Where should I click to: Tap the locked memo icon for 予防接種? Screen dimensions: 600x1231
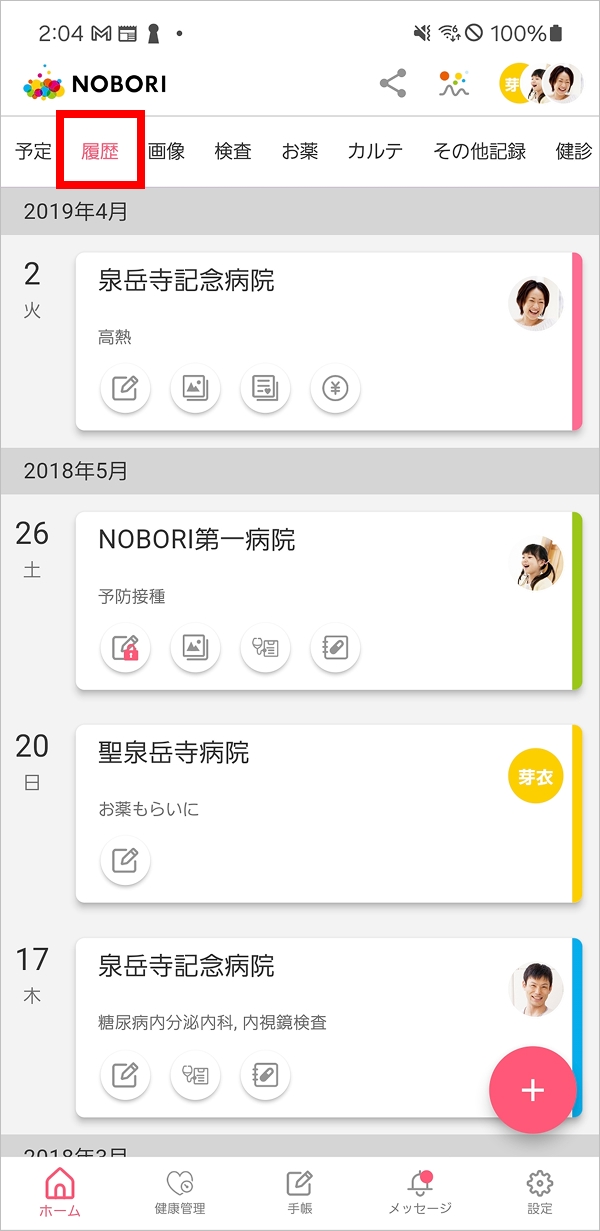(x=125, y=648)
